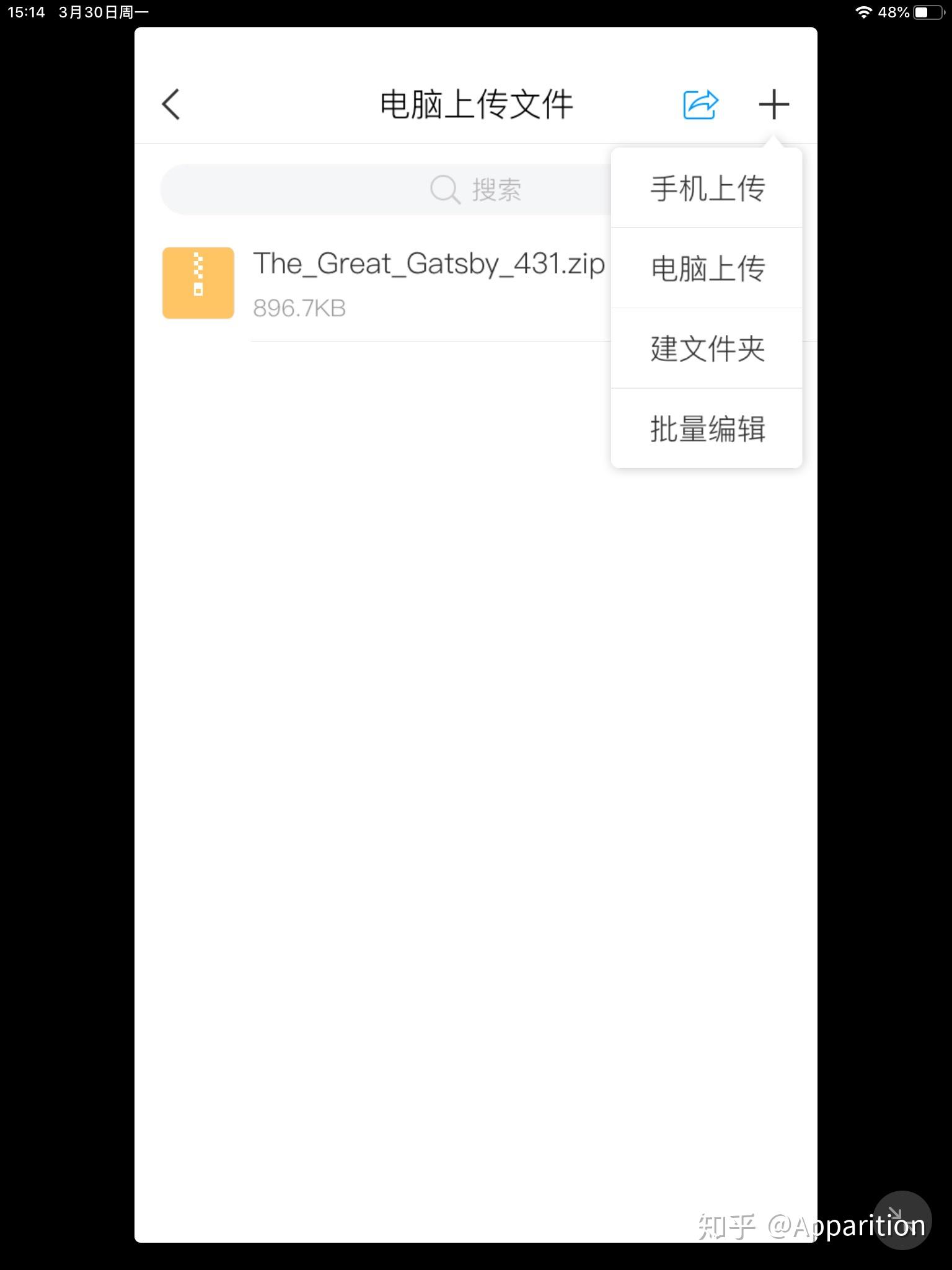The height and width of the screenshot is (1270, 952).
Task: Go back from 电脑上传文件 page
Action: coord(171,104)
